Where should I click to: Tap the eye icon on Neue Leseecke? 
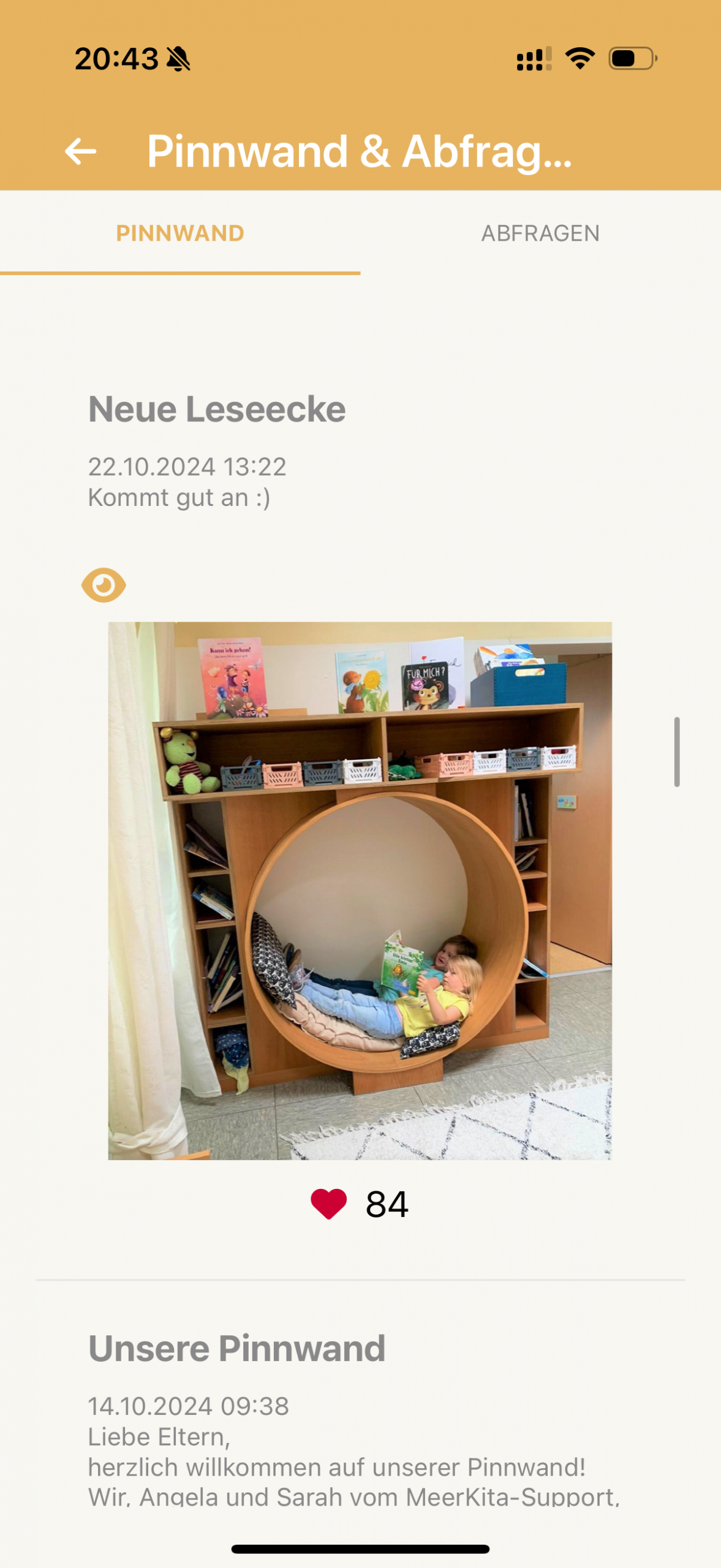104,585
